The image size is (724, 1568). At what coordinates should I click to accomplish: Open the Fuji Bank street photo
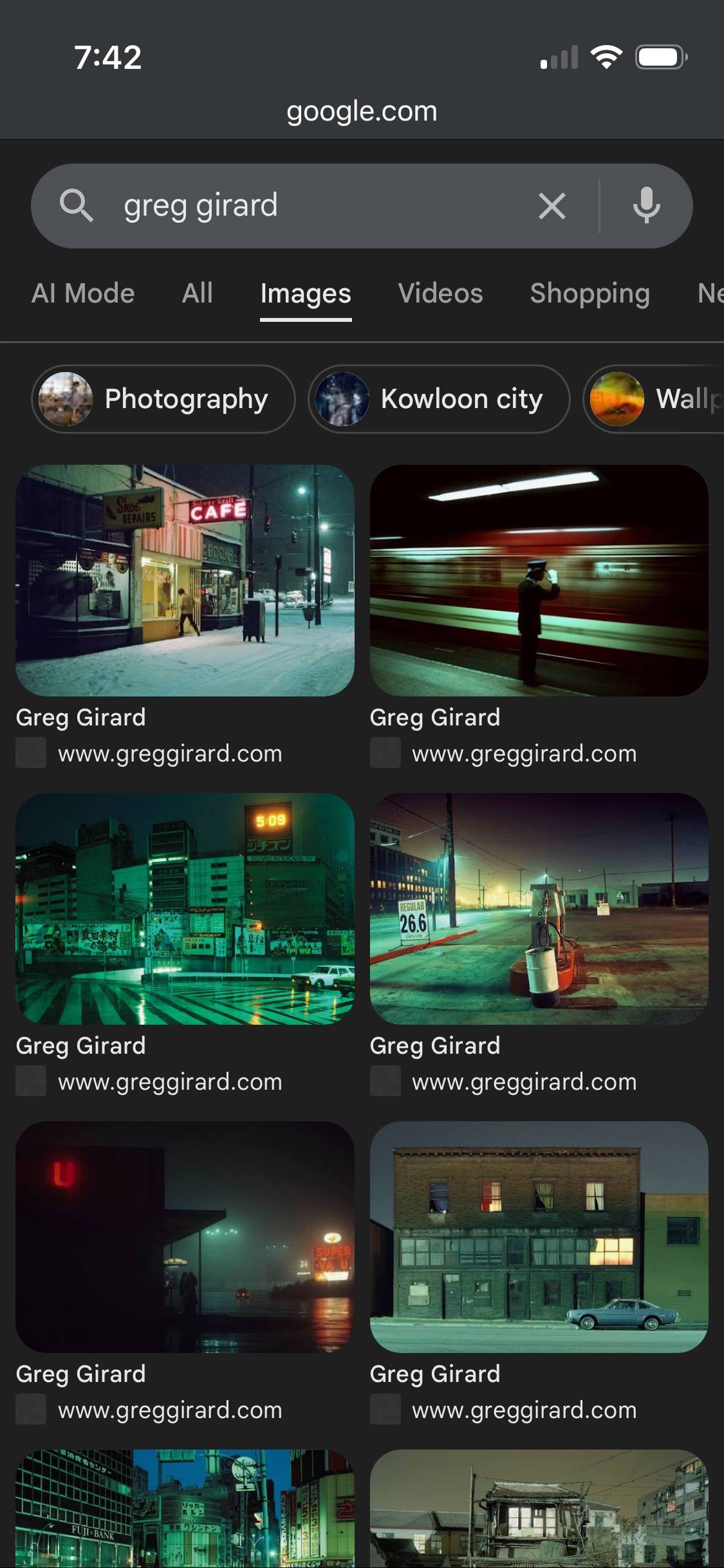185,1508
